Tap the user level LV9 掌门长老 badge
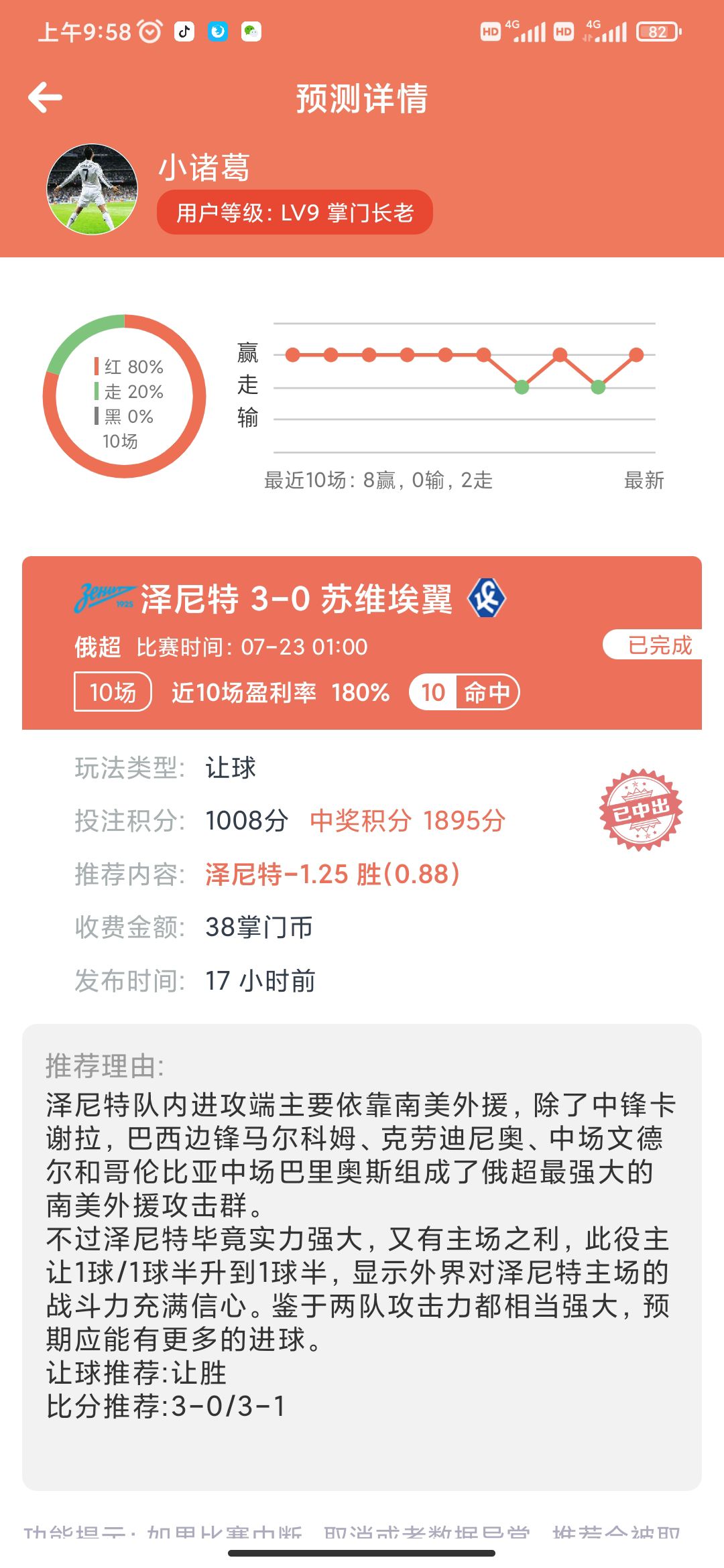The image size is (724, 1568). 294,212
